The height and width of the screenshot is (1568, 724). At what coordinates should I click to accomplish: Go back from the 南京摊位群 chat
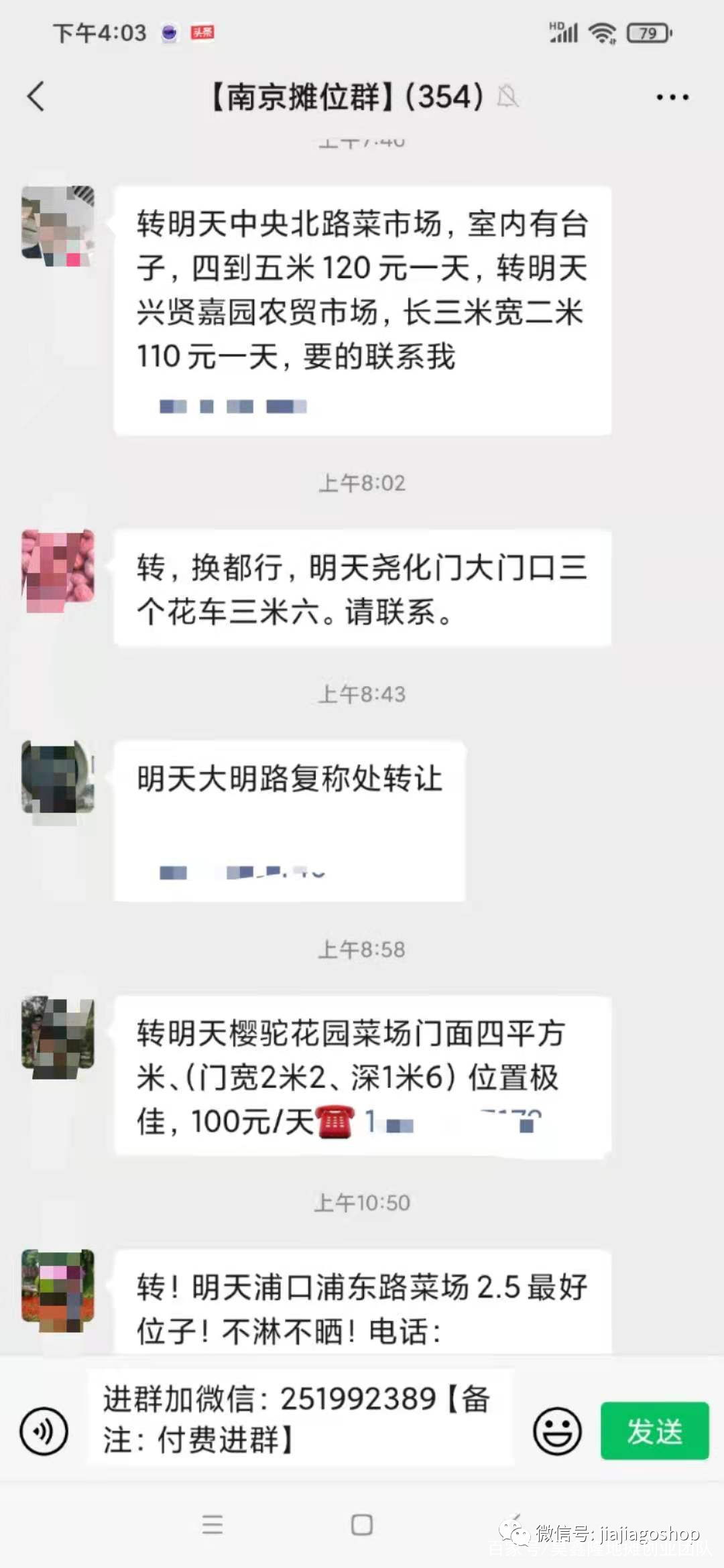coord(36,96)
